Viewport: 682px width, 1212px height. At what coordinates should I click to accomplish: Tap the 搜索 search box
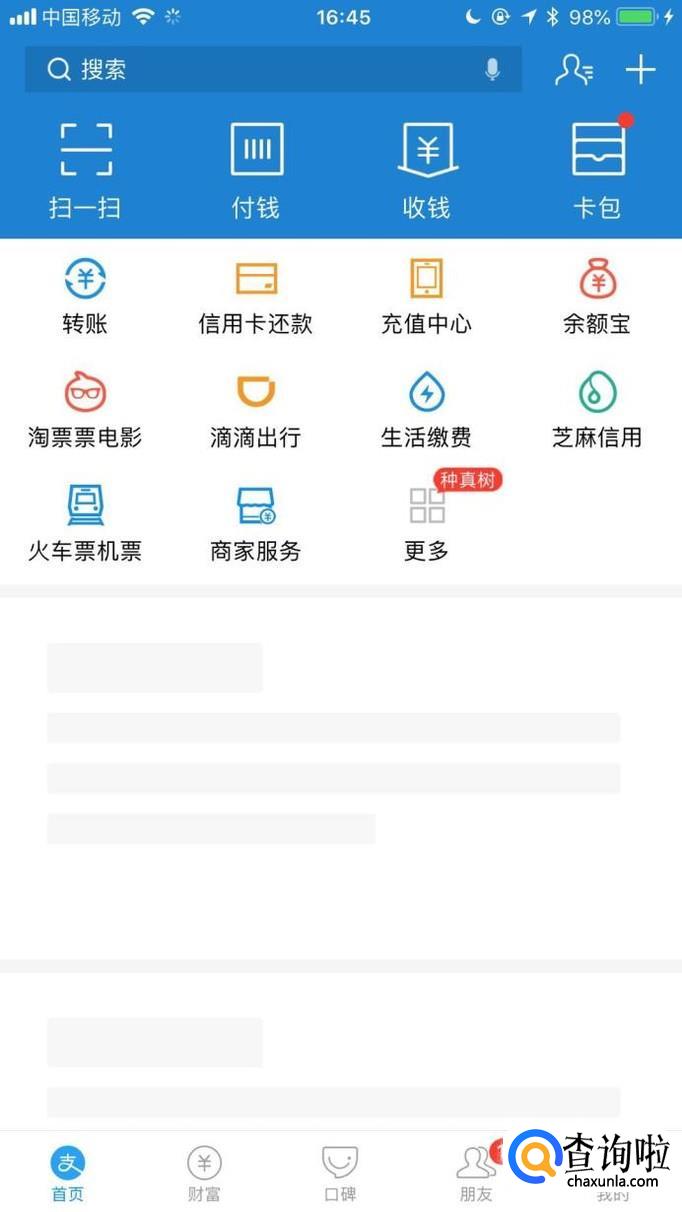tap(260, 70)
